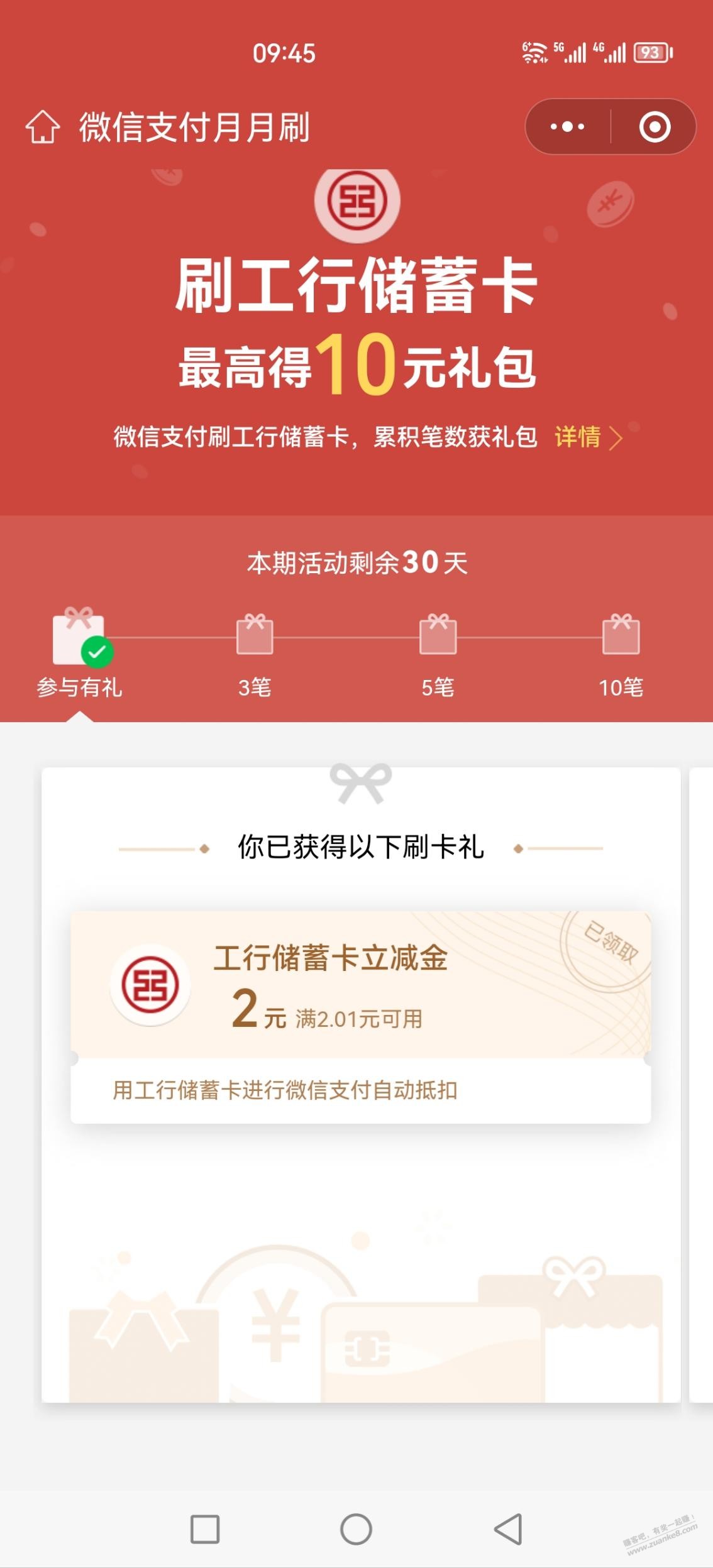Go to the mini program home icon
Screen dimensions: 713x1568
point(43,128)
